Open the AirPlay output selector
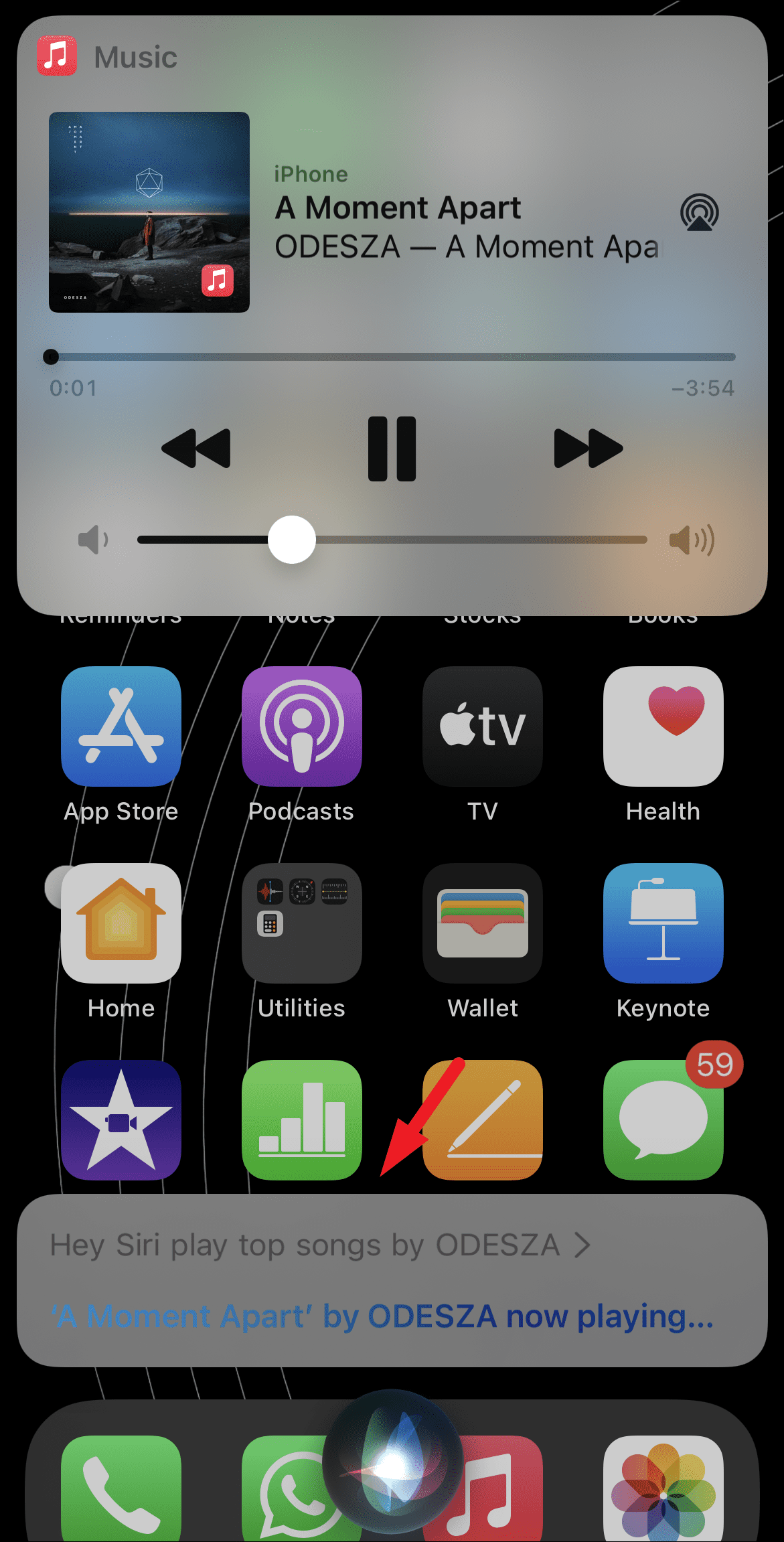 pyautogui.click(x=699, y=213)
